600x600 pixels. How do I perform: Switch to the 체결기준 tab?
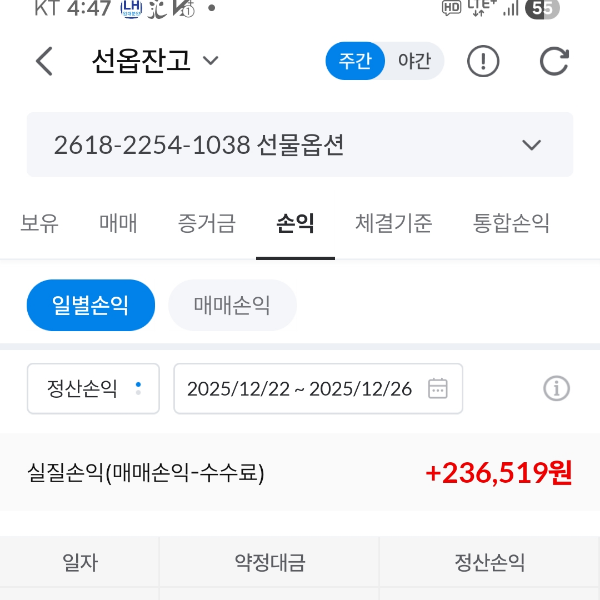click(393, 223)
